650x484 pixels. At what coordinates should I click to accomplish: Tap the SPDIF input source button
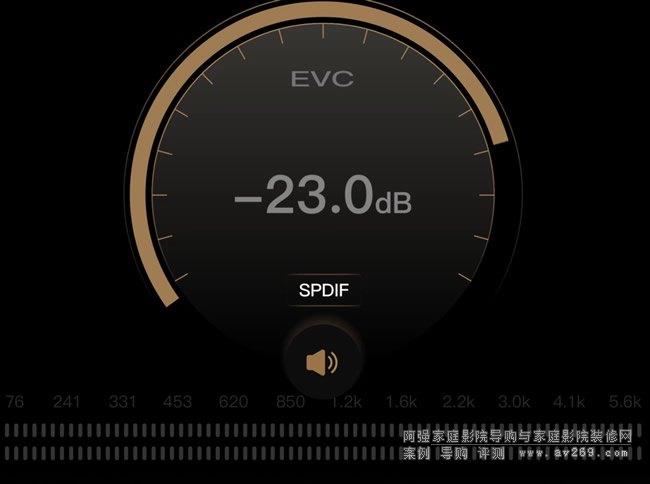[324, 291]
